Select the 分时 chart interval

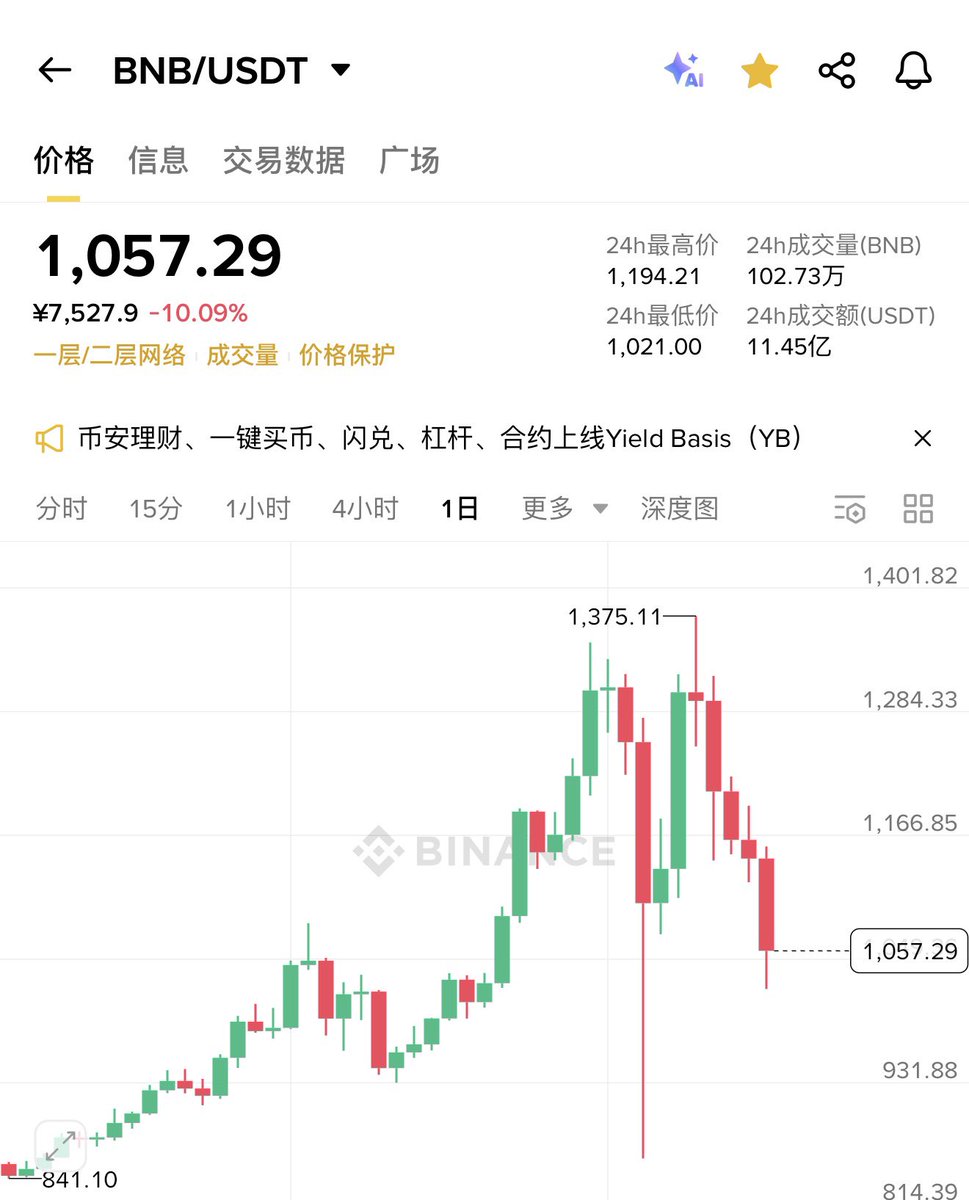pos(62,508)
